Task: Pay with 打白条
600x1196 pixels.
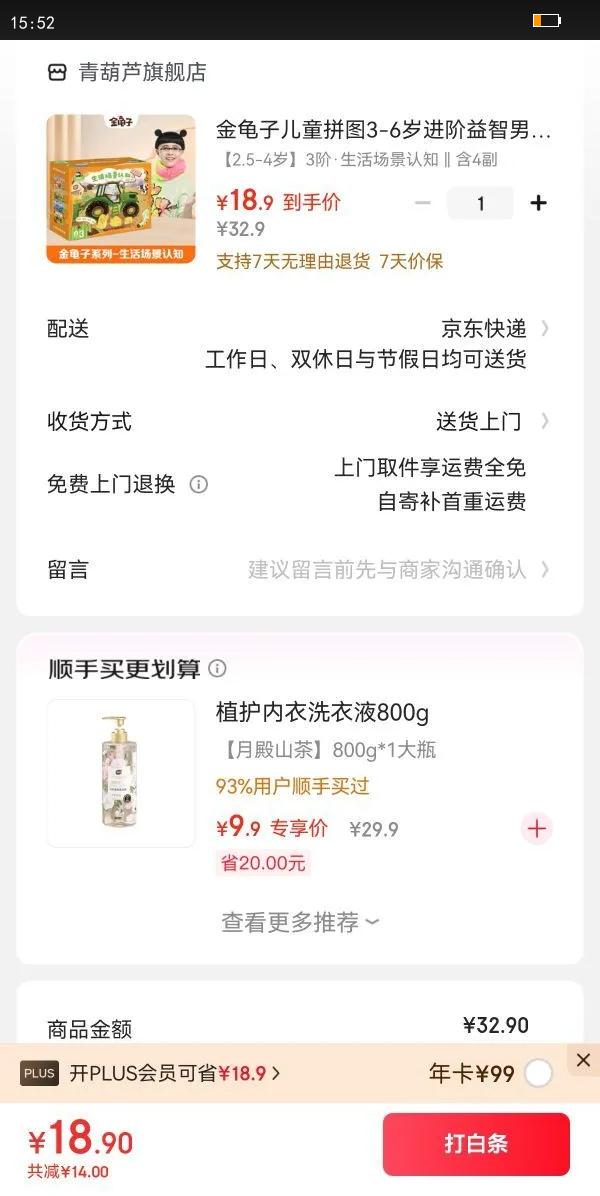Action: [476, 1143]
